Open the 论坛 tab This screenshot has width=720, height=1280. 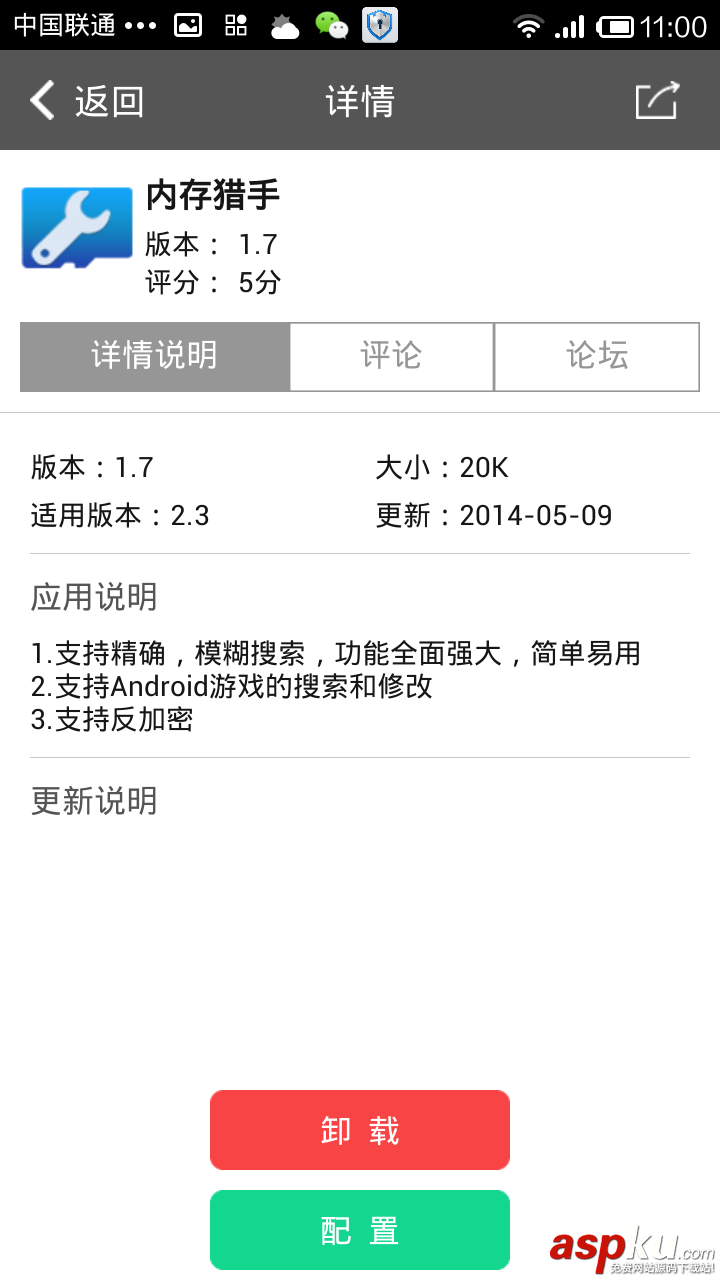(x=597, y=356)
